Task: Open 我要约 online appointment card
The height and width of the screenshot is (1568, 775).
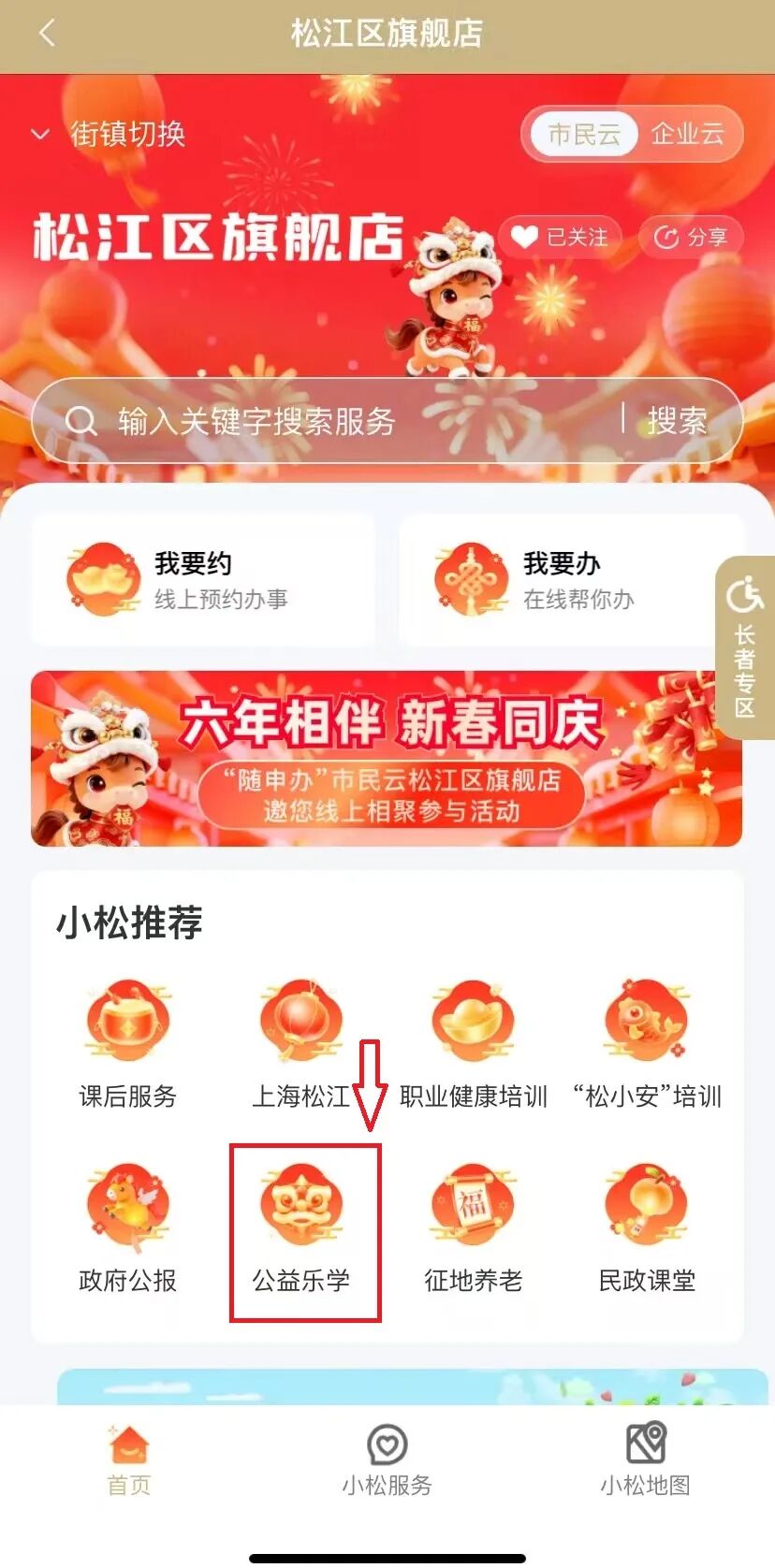Action: [203, 580]
